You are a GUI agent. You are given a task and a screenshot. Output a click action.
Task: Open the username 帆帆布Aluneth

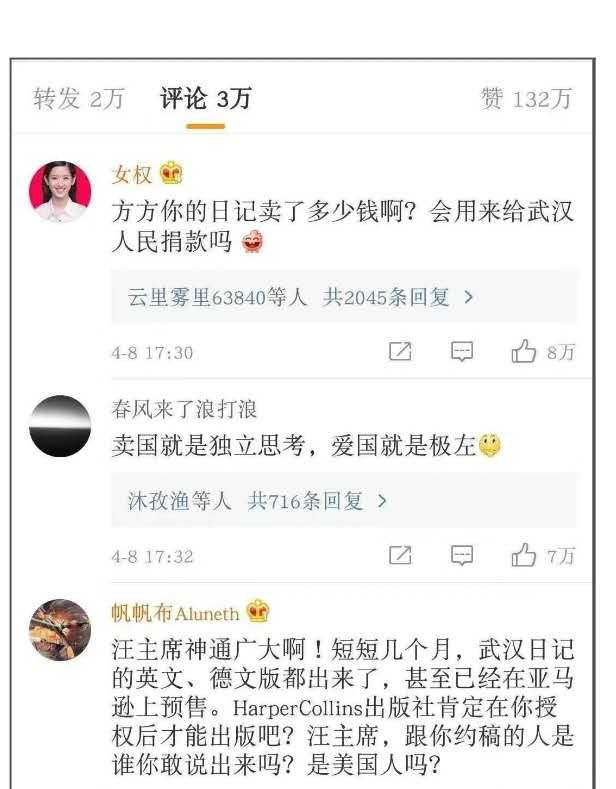click(177, 612)
